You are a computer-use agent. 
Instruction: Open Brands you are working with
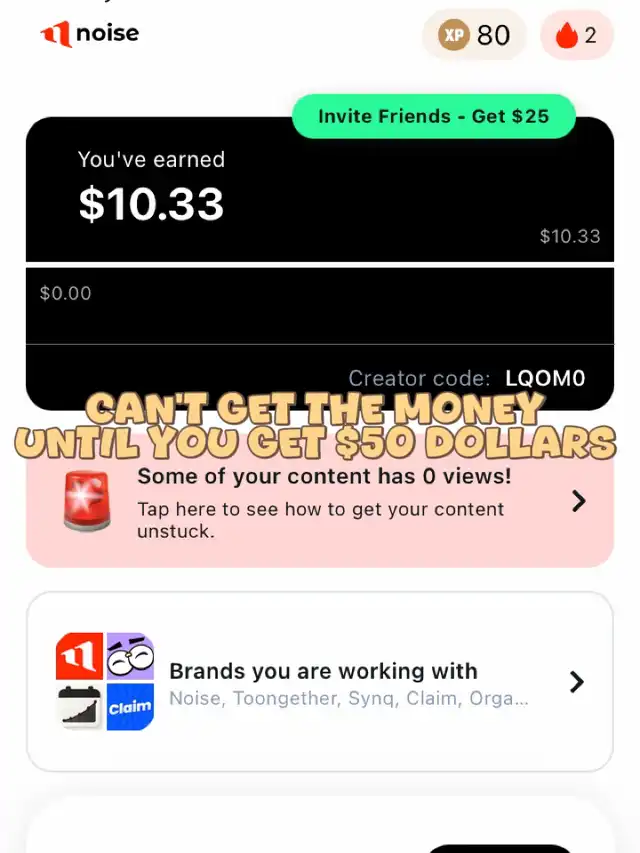click(x=319, y=682)
